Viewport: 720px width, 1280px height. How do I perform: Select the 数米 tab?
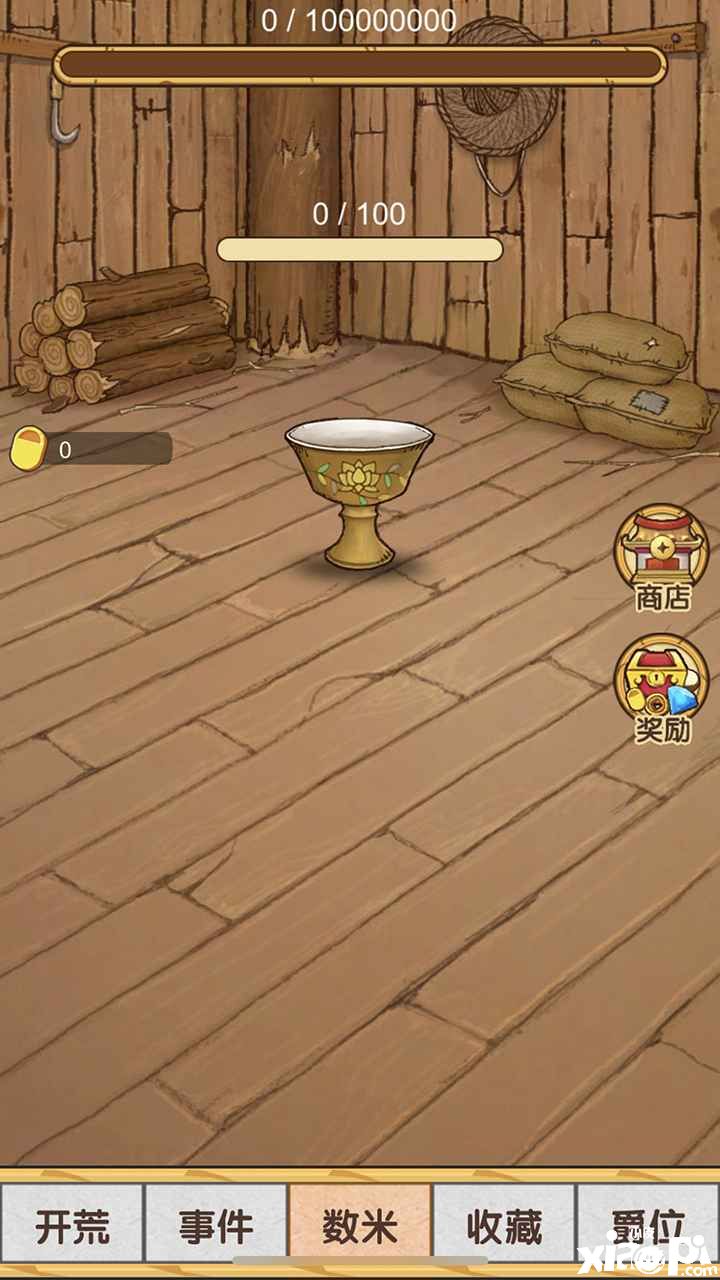point(360,1226)
